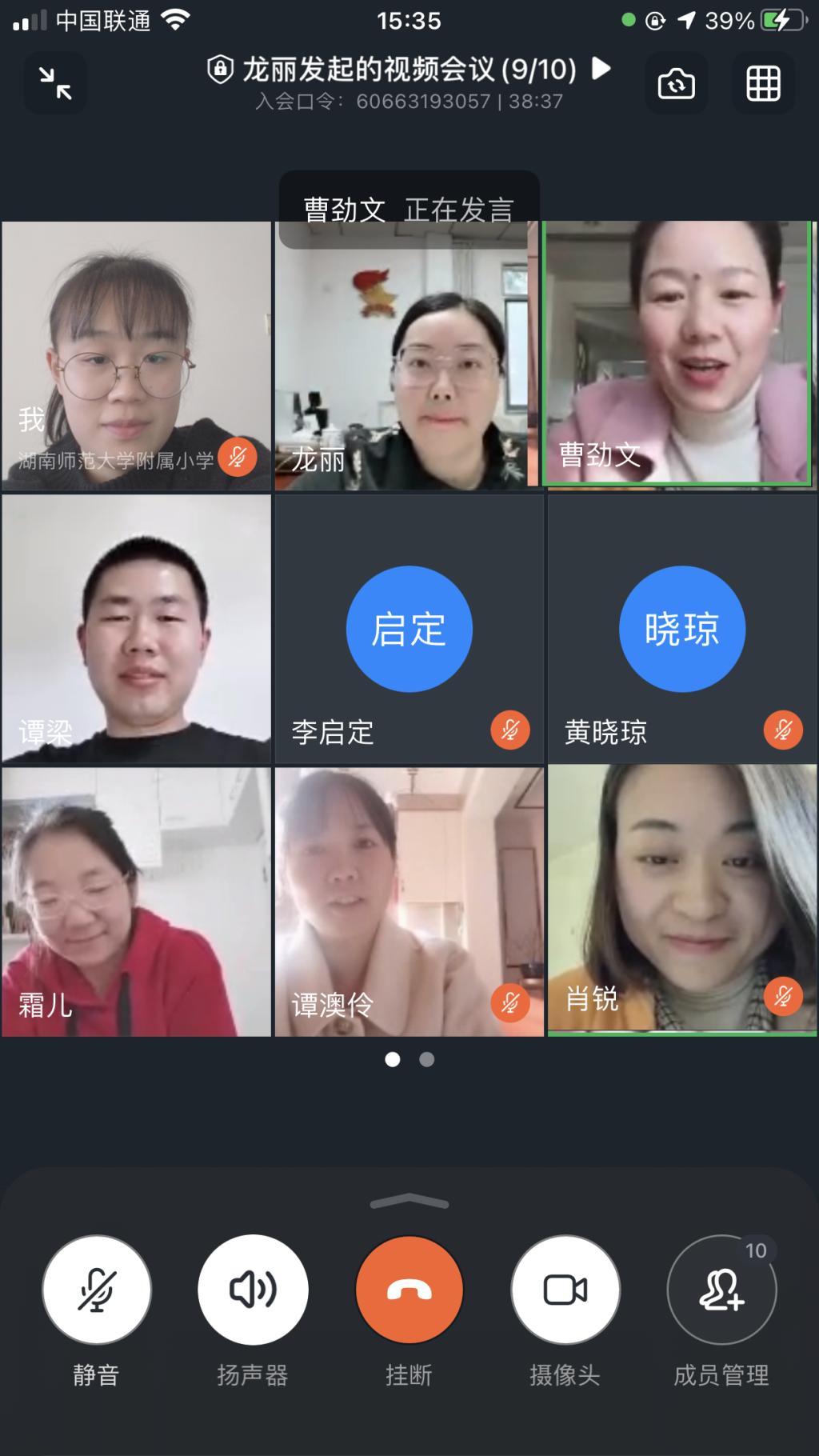Change the video grid layout
The width and height of the screenshot is (819, 1456).
763,83
